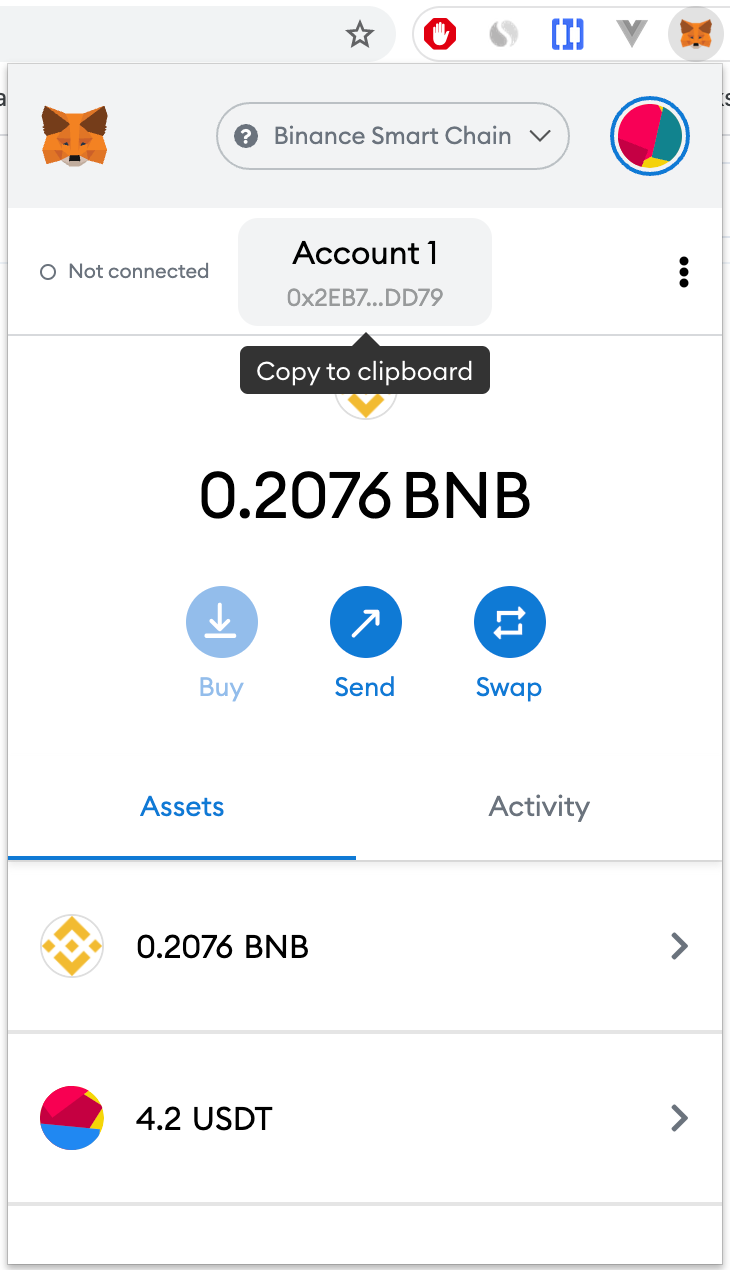The image size is (730, 1270).
Task: Tap the MetaMask fox extension icon
Action: click(x=695, y=36)
